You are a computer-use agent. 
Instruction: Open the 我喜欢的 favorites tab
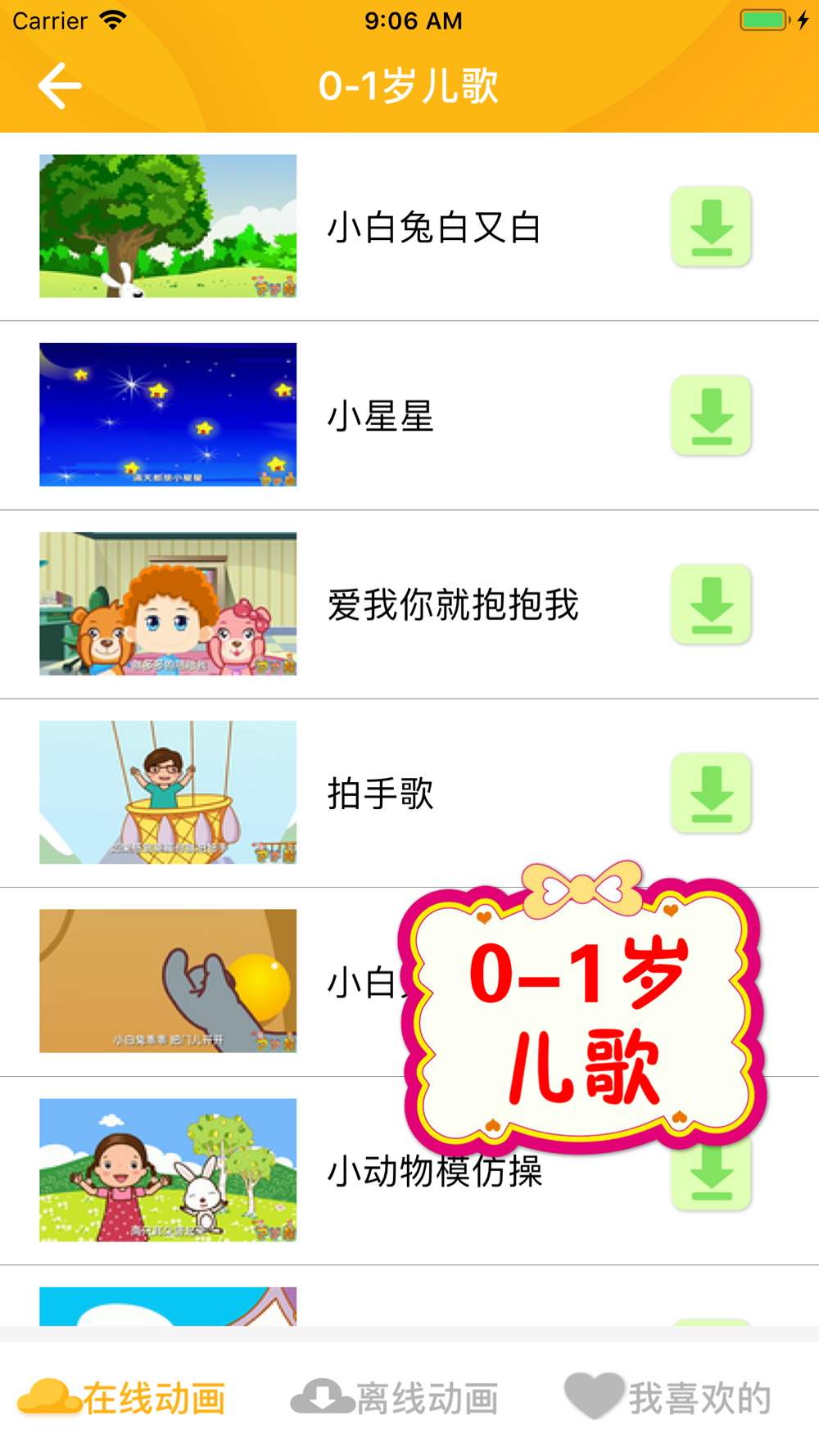tap(667, 1399)
